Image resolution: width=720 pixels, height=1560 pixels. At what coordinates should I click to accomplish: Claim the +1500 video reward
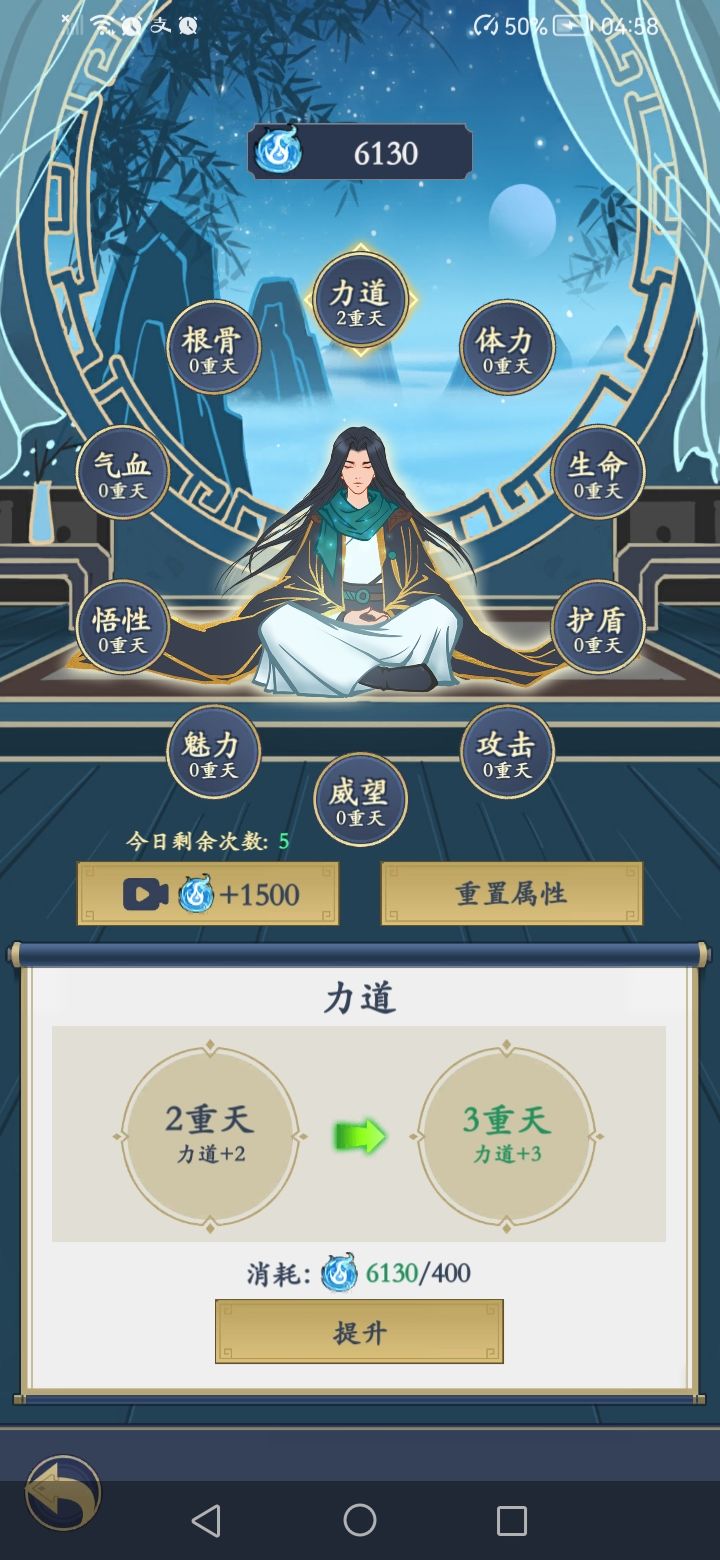click(208, 894)
